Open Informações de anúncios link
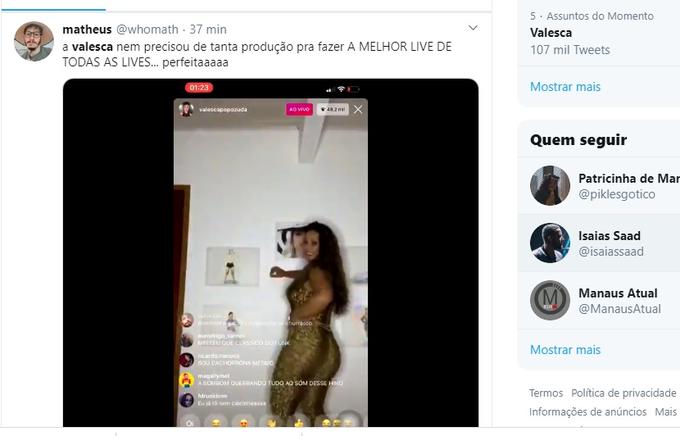 coord(587,411)
